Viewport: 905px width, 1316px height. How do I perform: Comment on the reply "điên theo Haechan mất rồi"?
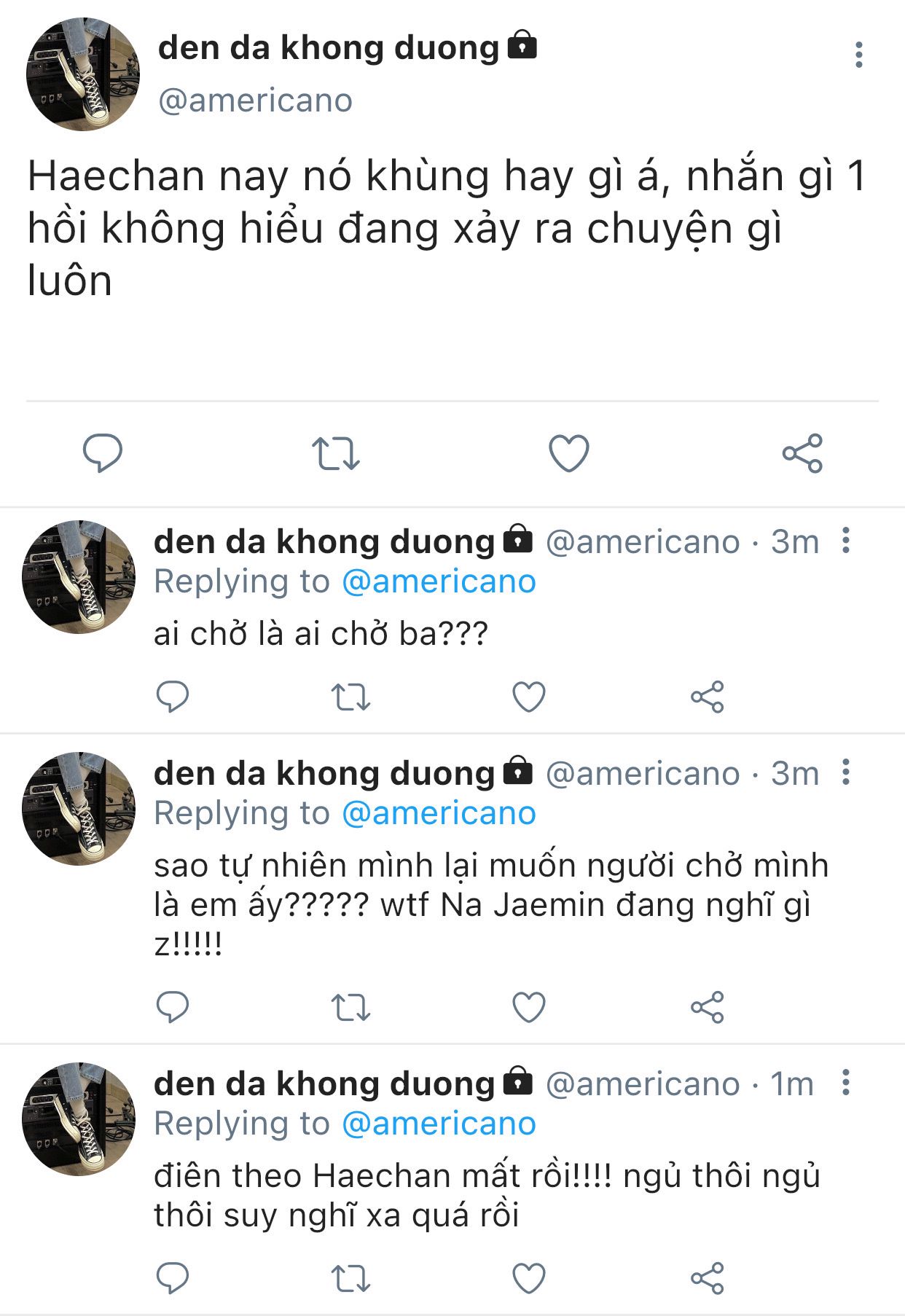click(173, 1278)
